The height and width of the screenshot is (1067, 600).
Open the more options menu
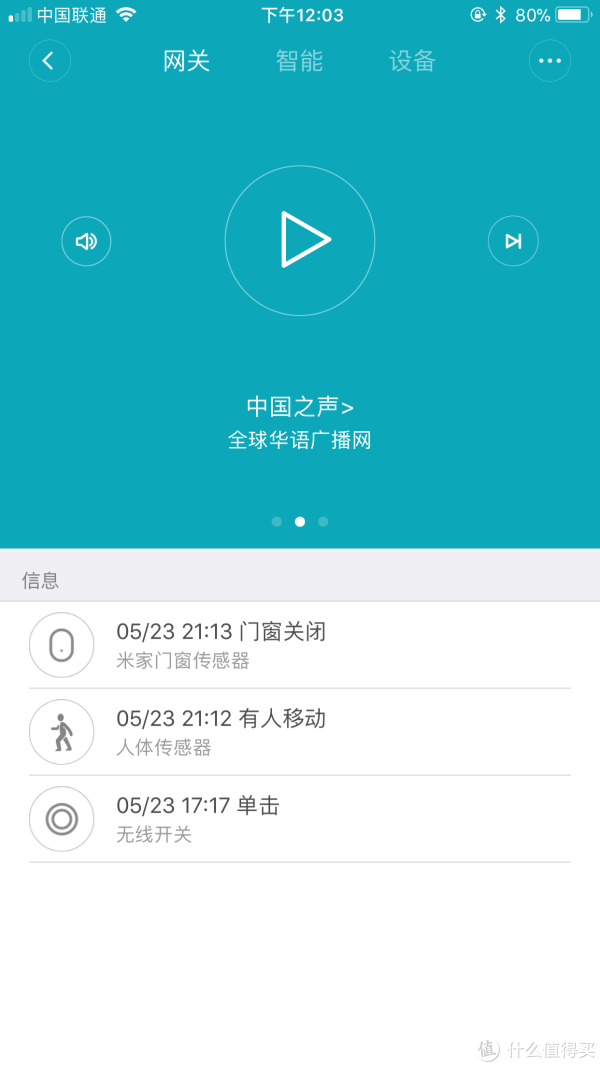[550, 61]
